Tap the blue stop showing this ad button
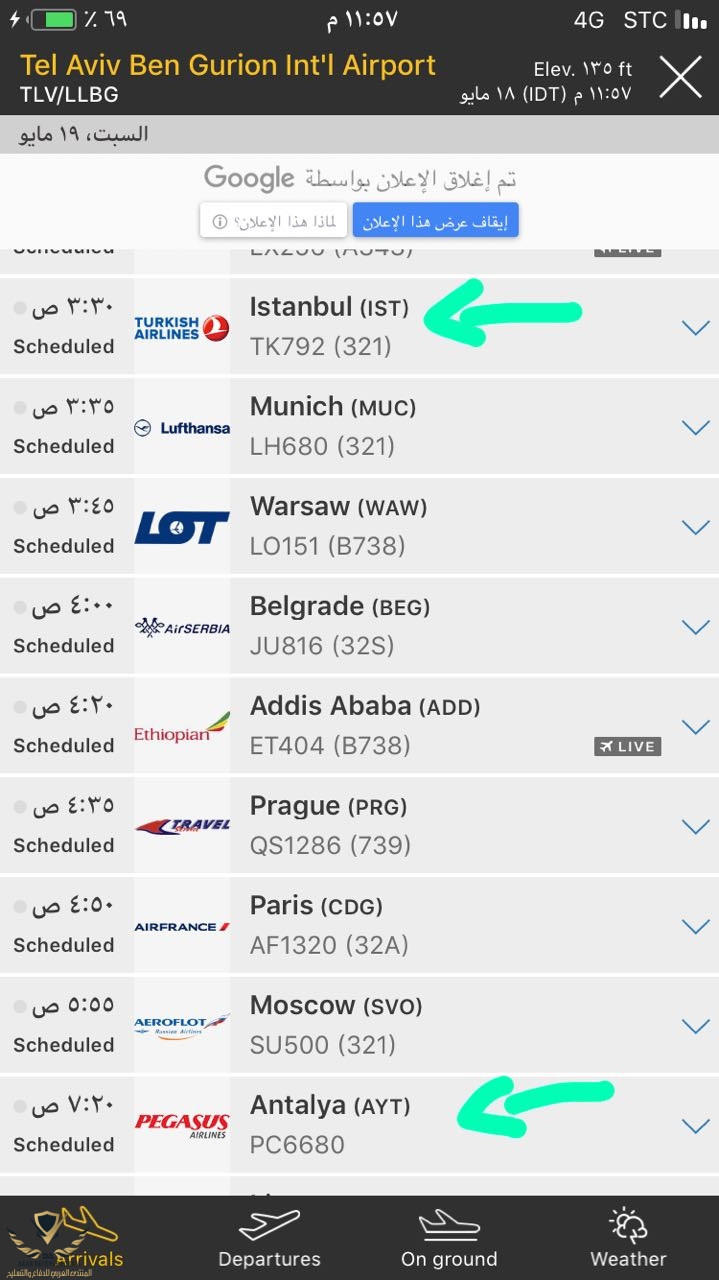 [x=435, y=221]
